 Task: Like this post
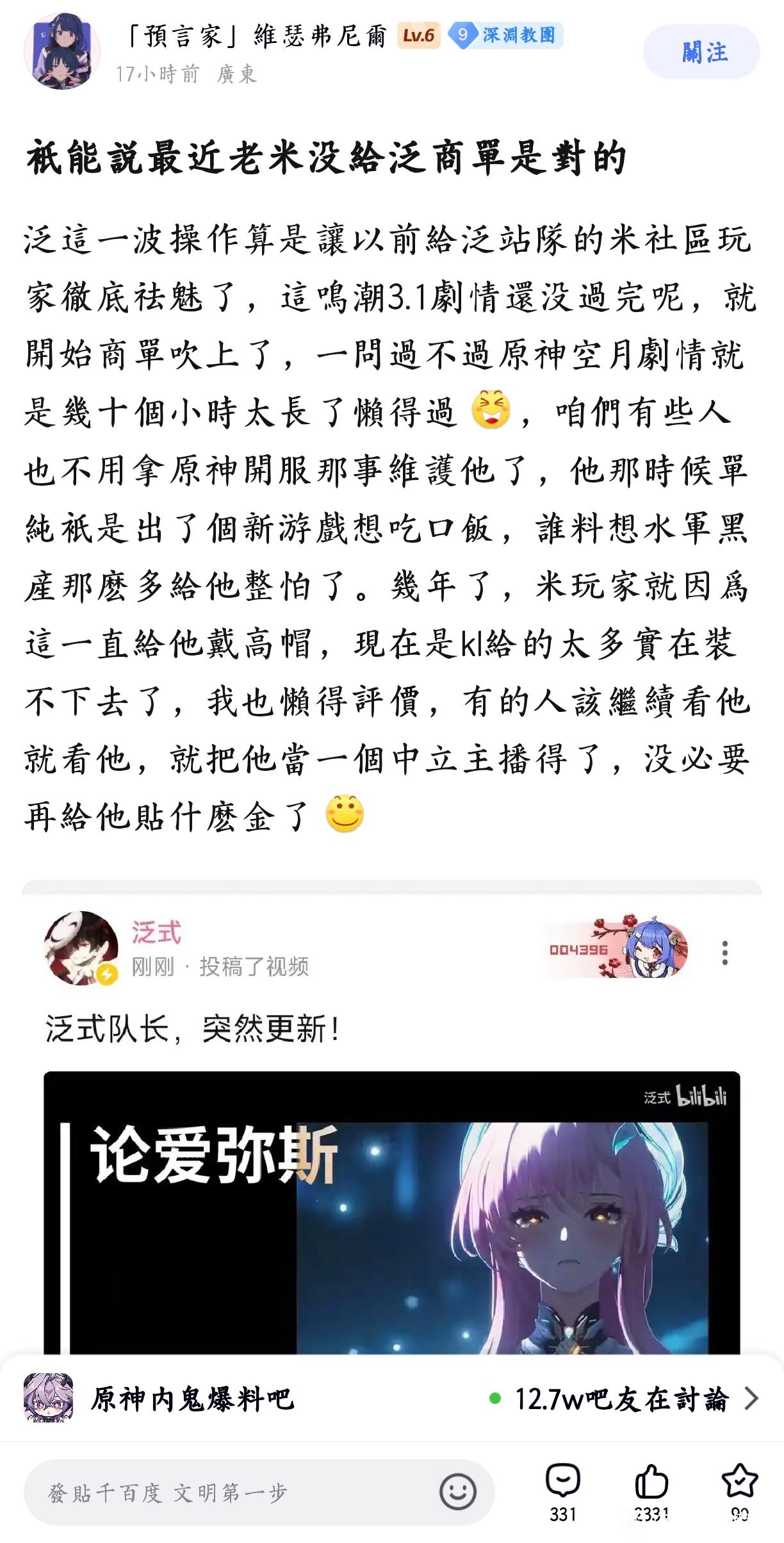(x=651, y=1491)
